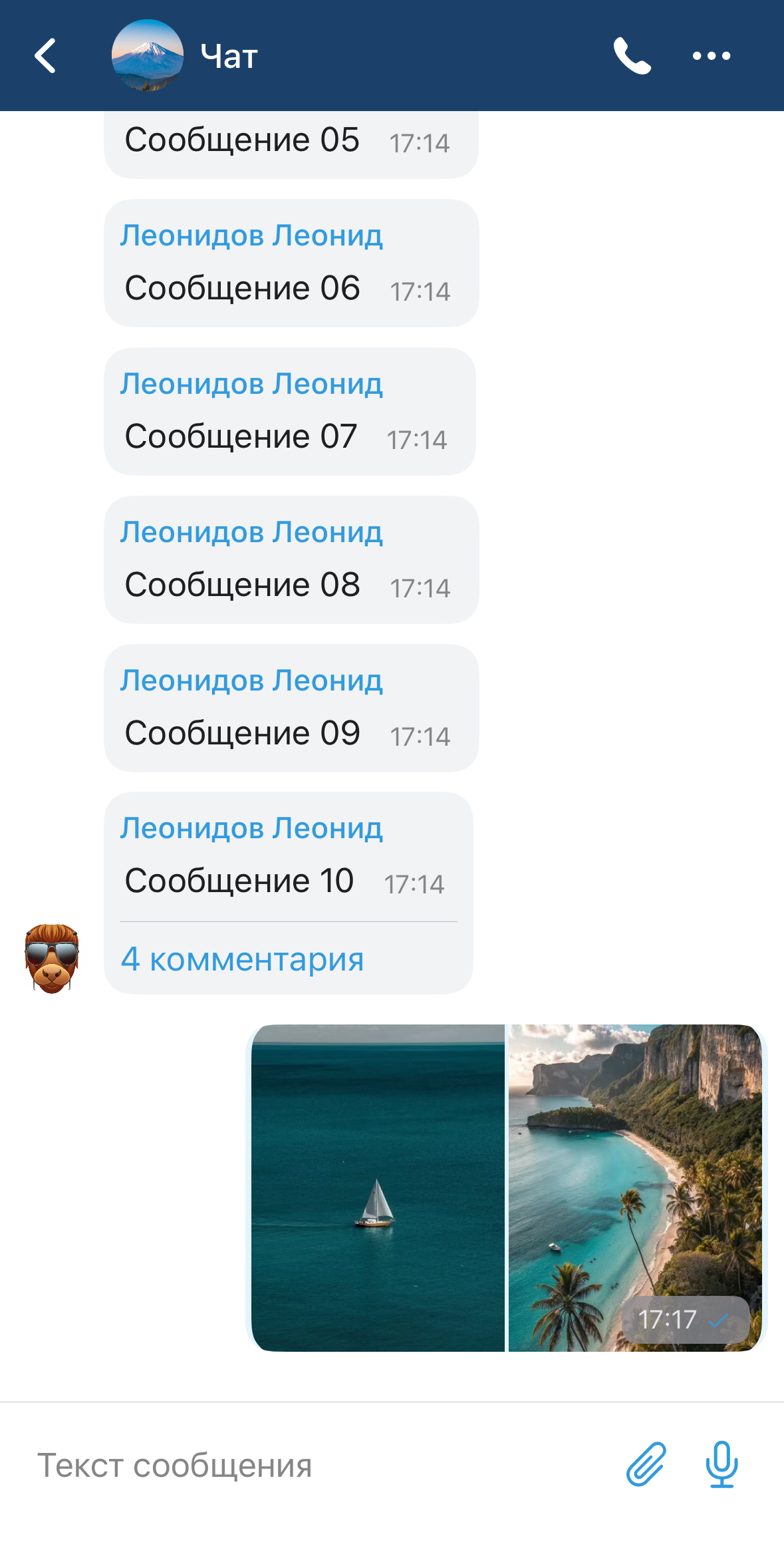Go back from the chat
Viewport: 784px width, 1554px height.
point(45,56)
